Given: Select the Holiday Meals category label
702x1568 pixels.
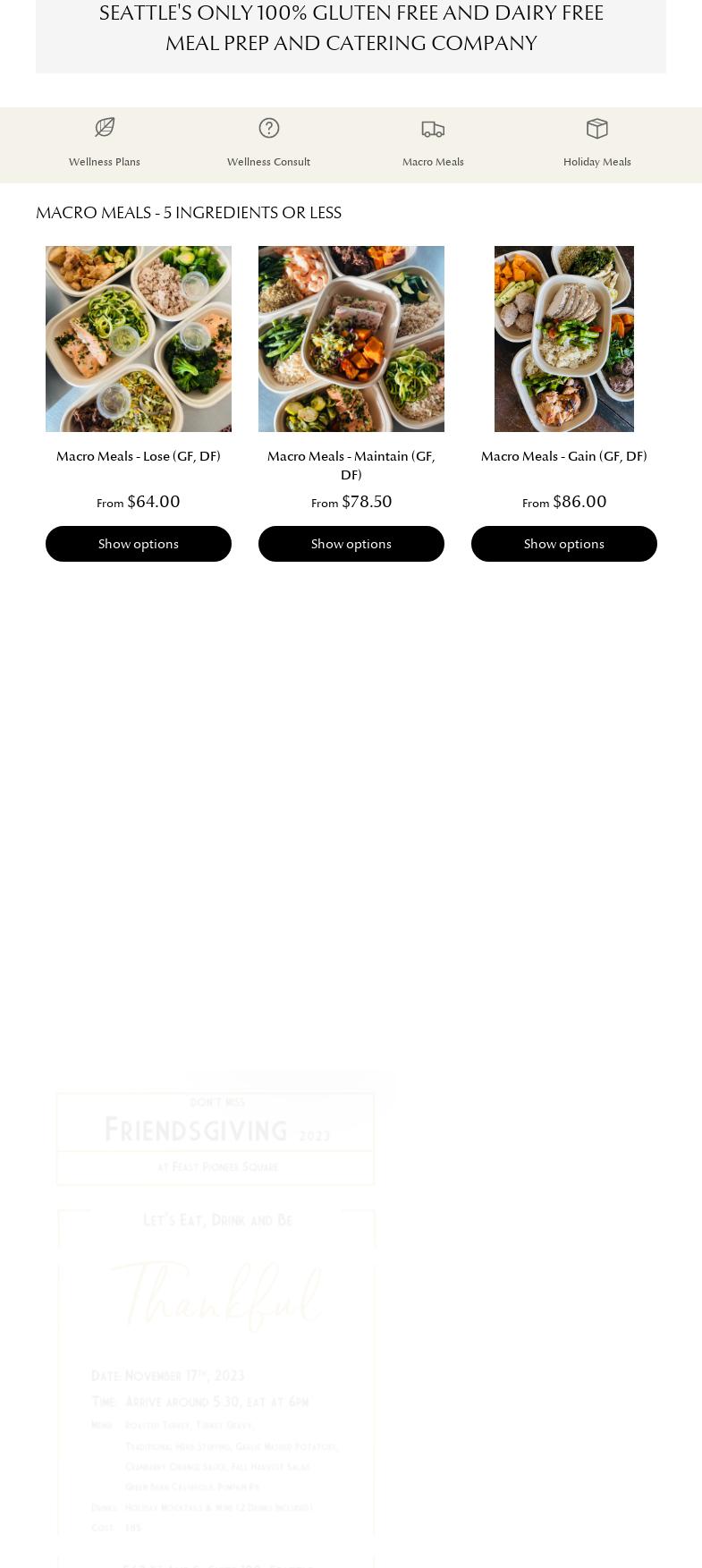Looking at the screenshot, I should [596, 162].
